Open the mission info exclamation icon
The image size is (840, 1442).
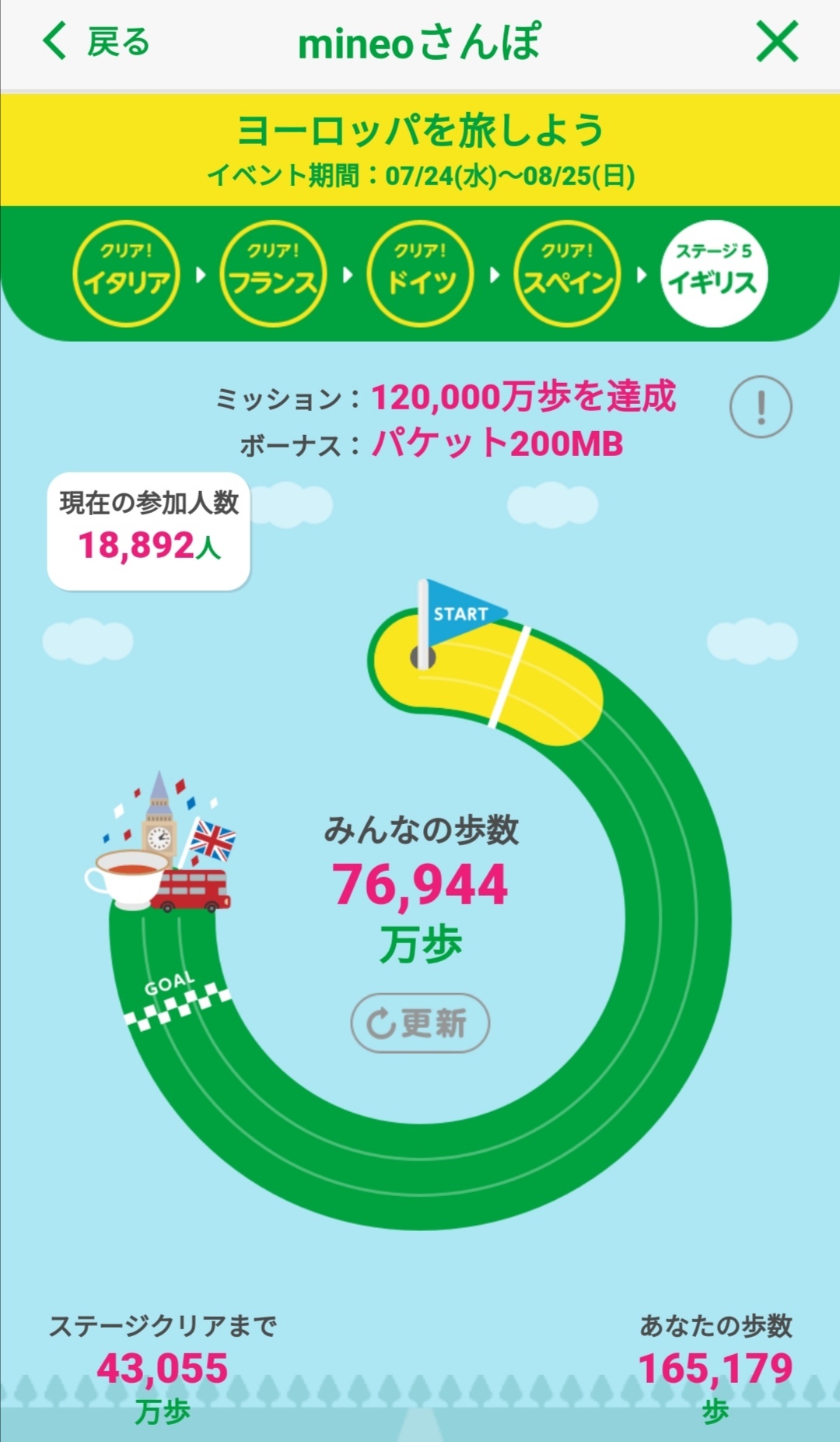pos(761,406)
